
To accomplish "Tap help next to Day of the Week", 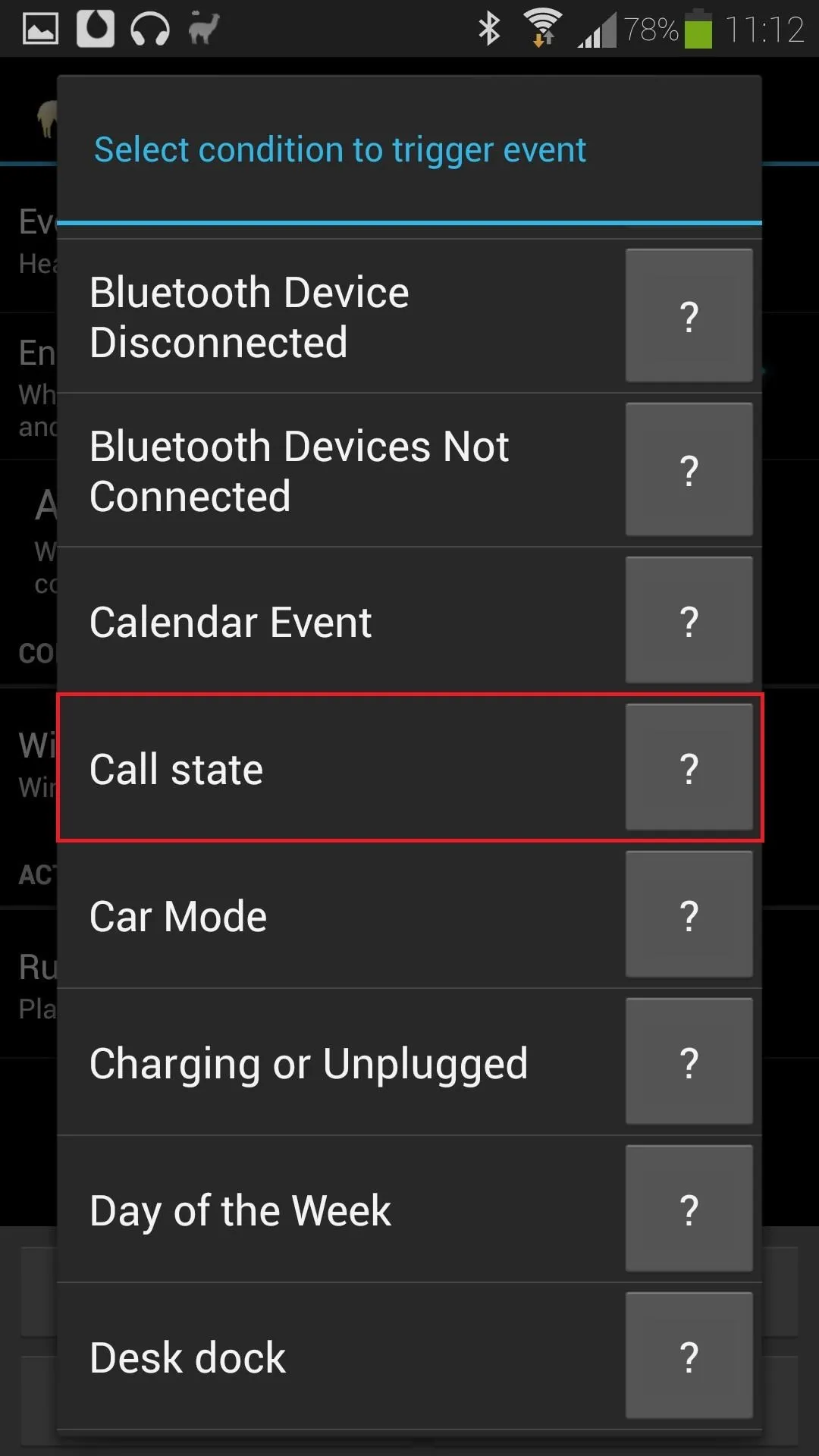I will coord(689,1209).
